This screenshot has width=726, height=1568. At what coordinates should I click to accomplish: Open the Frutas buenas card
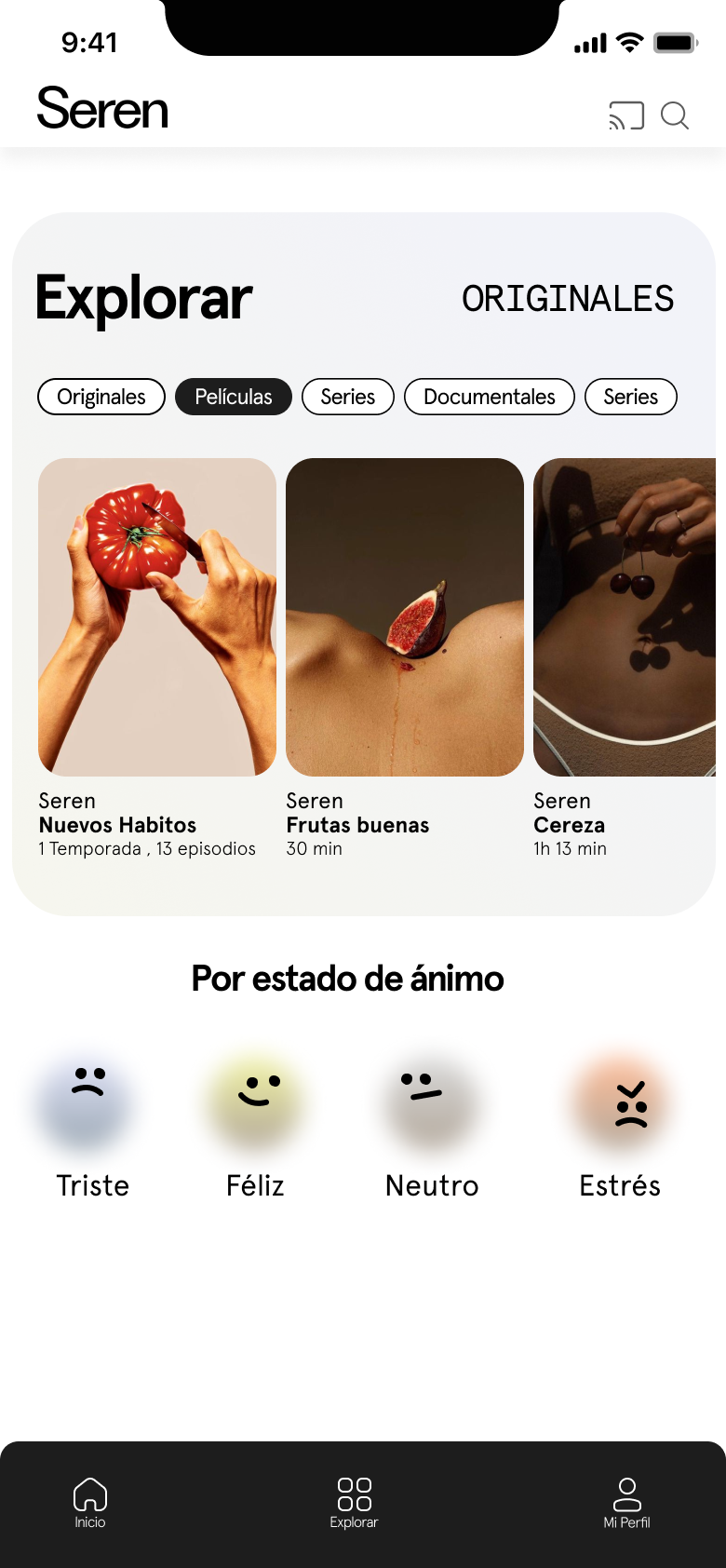coord(405,617)
